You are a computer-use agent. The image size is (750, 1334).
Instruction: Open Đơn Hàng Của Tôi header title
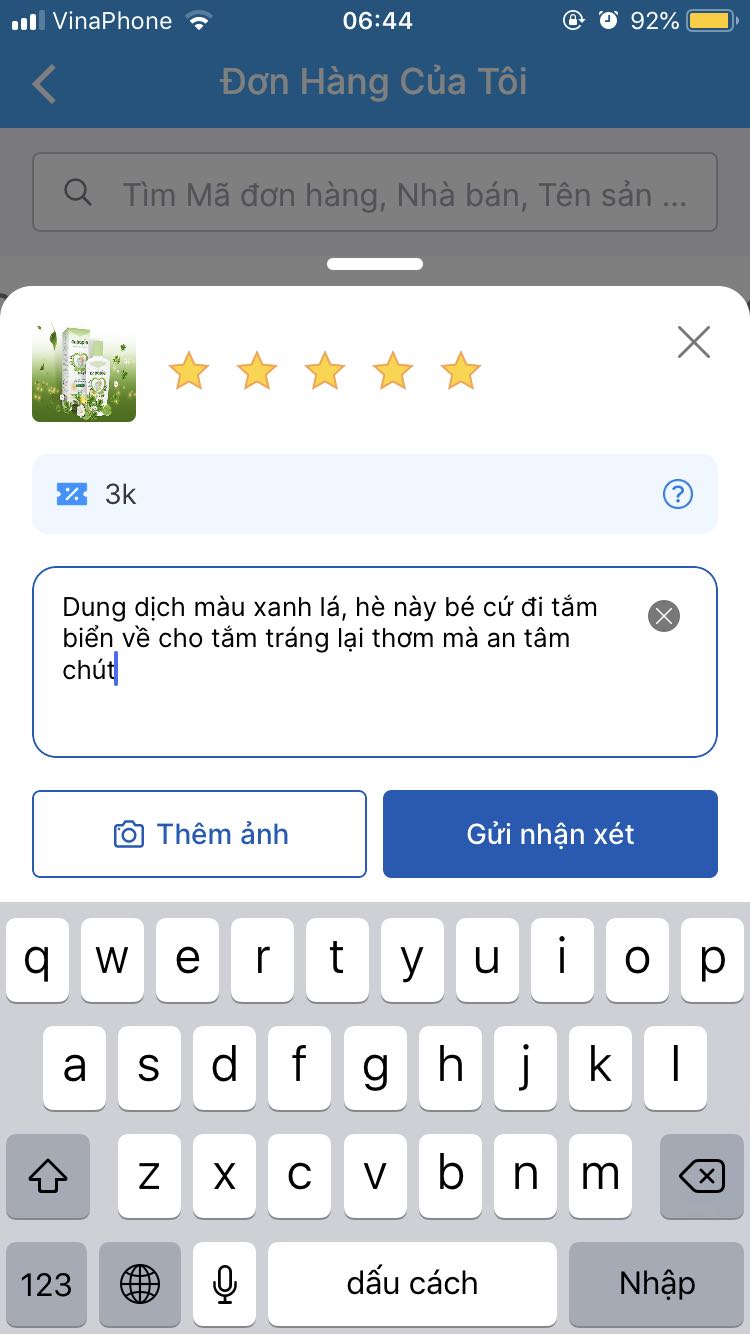click(374, 81)
